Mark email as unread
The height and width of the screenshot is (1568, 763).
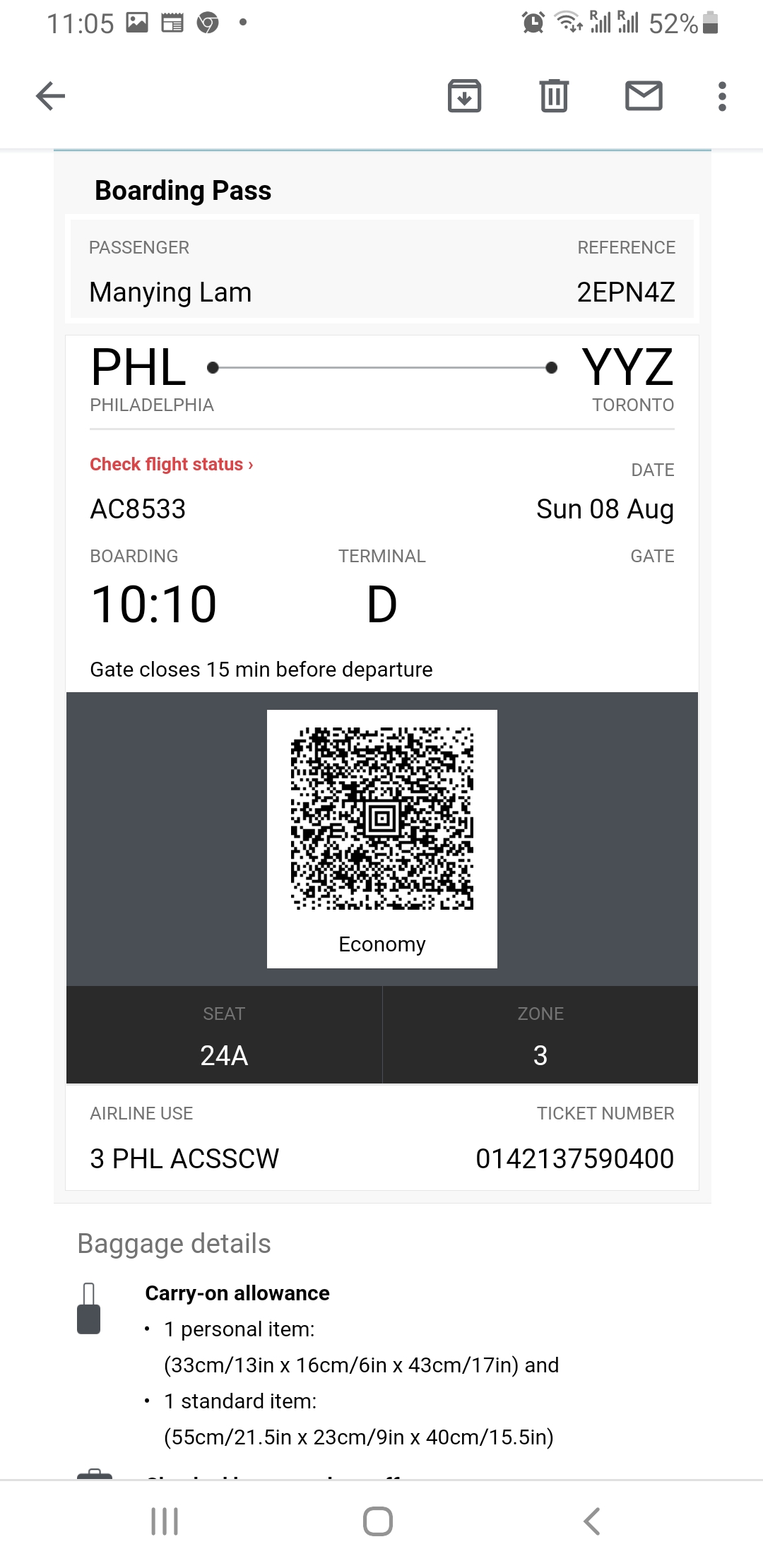pyautogui.click(x=644, y=96)
